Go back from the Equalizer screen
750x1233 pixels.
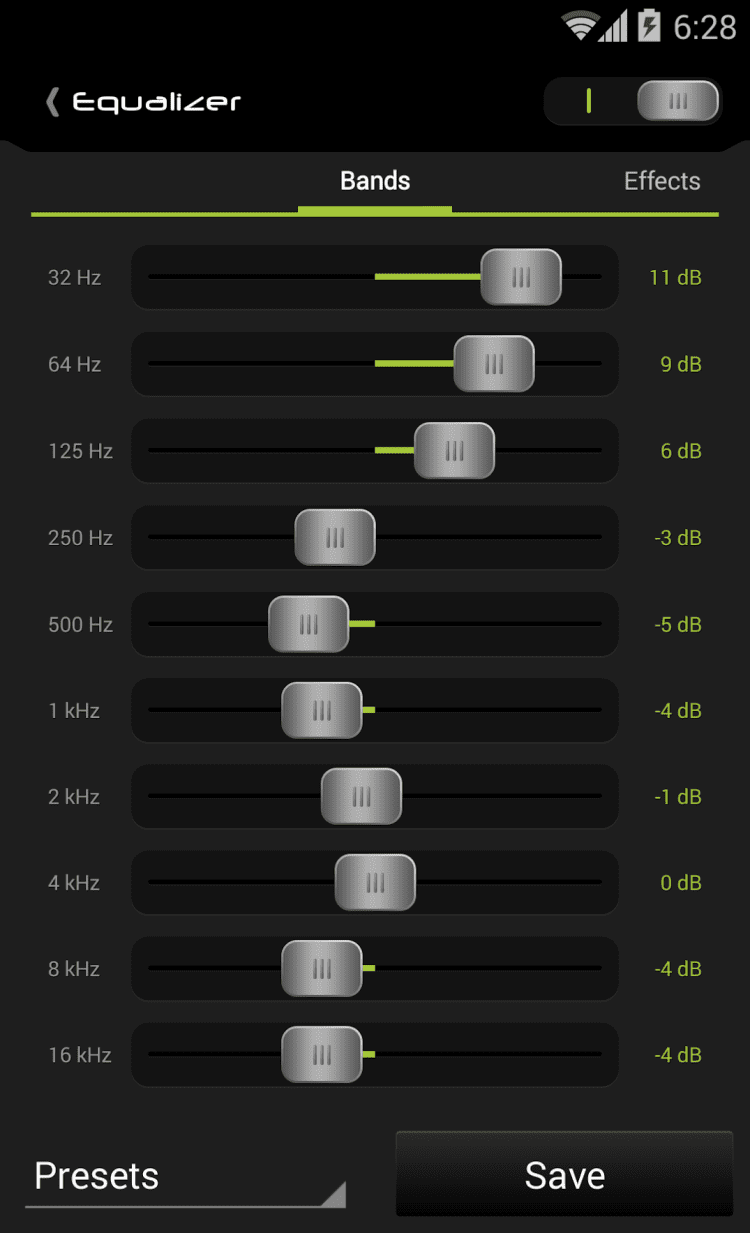point(52,102)
